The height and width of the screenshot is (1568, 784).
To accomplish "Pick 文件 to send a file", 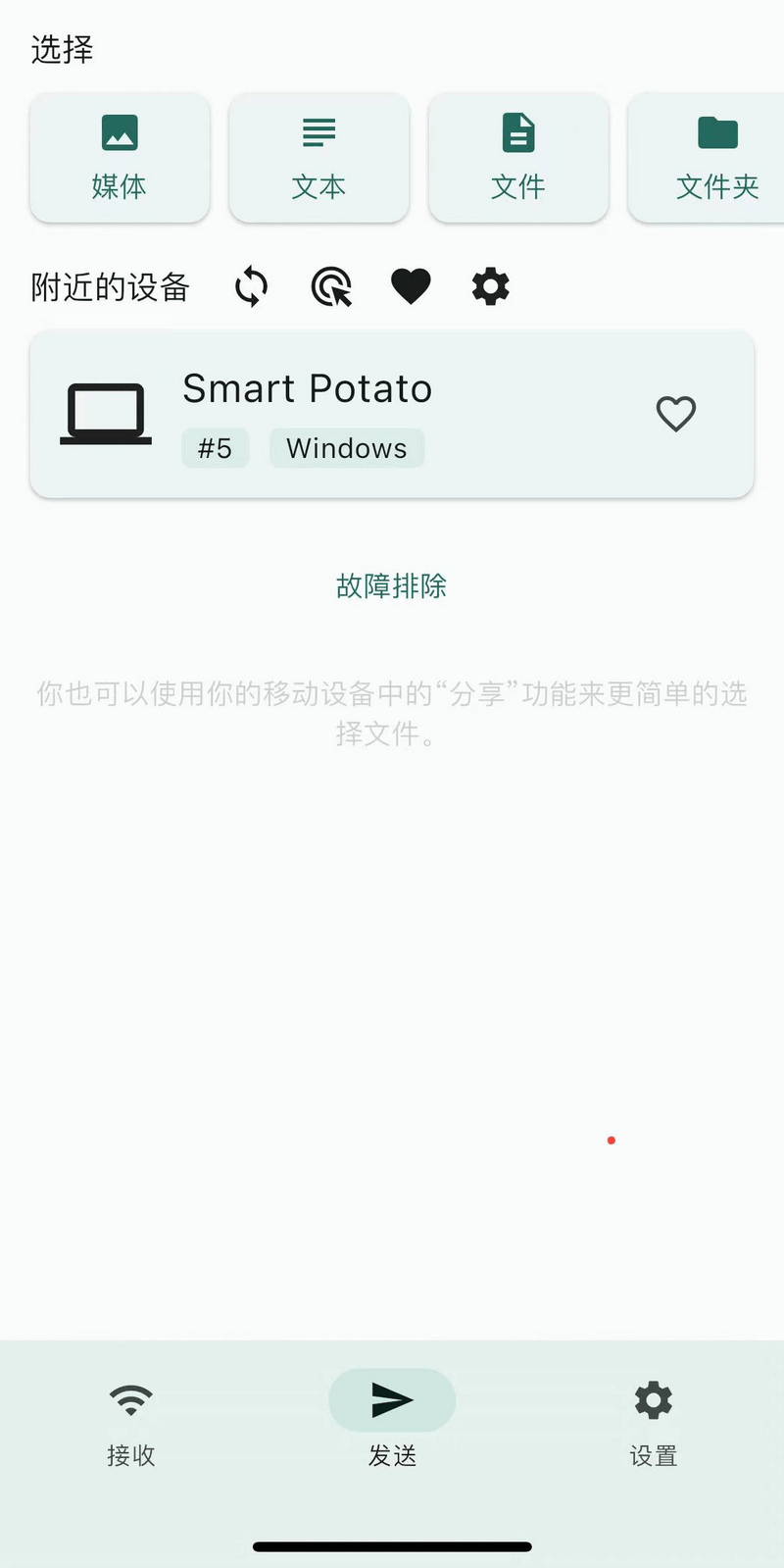I will (x=518, y=157).
